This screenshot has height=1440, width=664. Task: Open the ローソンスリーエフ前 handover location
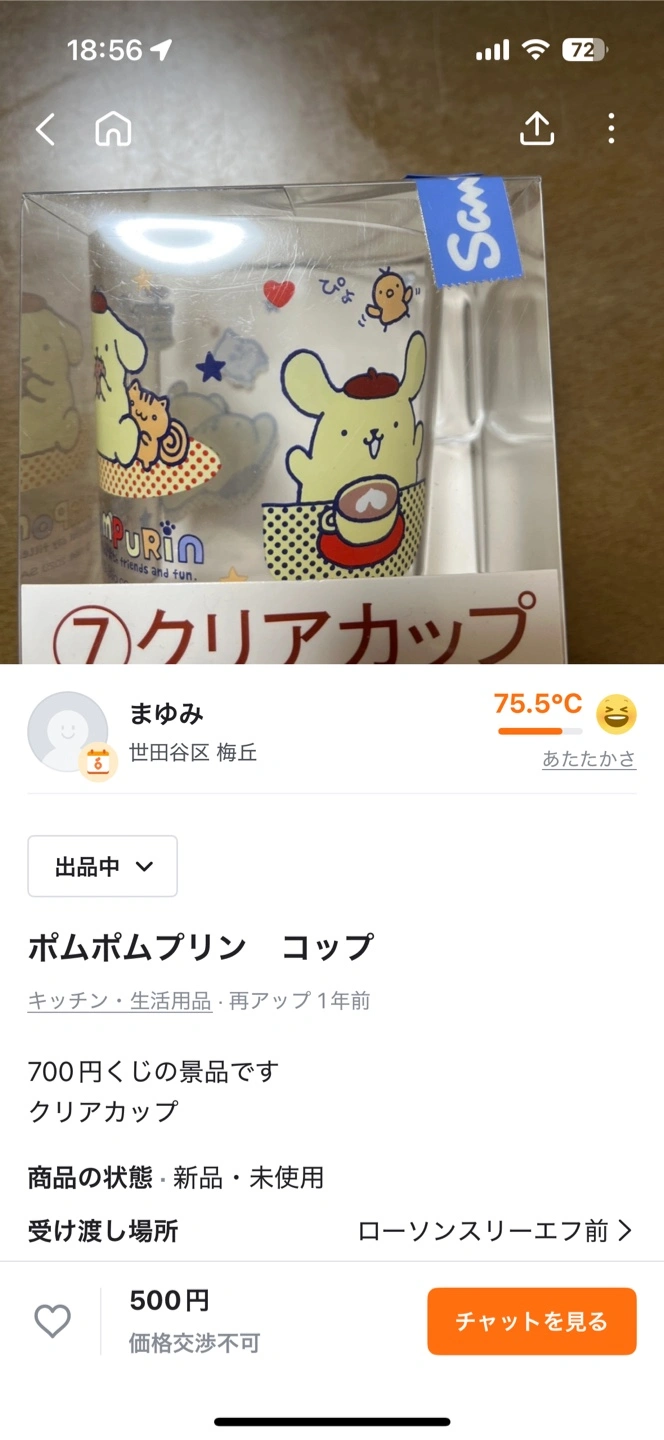tap(495, 1231)
